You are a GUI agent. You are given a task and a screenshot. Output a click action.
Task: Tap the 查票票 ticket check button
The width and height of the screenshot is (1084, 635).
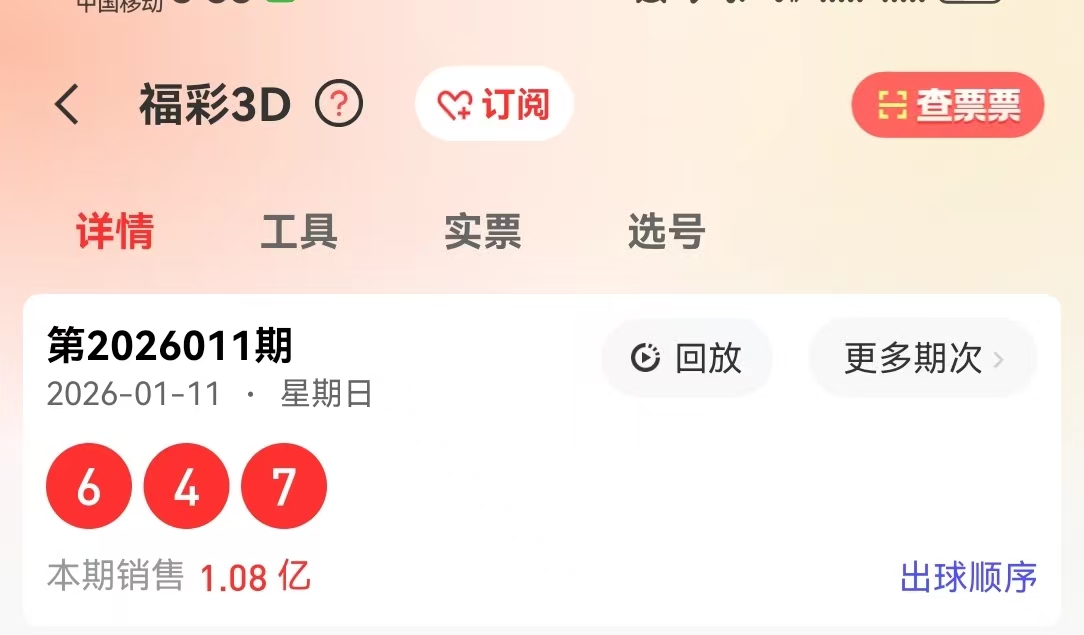tap(947, 105)
